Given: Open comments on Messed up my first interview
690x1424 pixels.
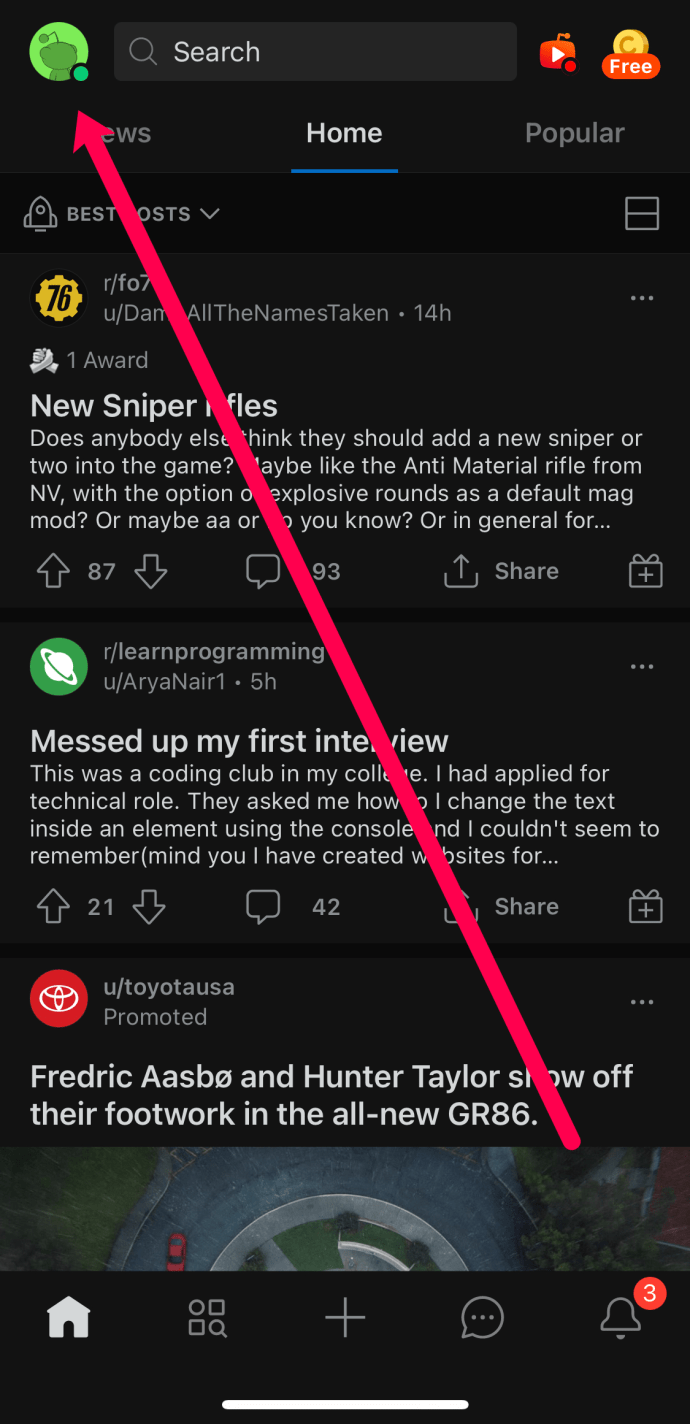Looking at the screenshot, I should pos(293,907).
